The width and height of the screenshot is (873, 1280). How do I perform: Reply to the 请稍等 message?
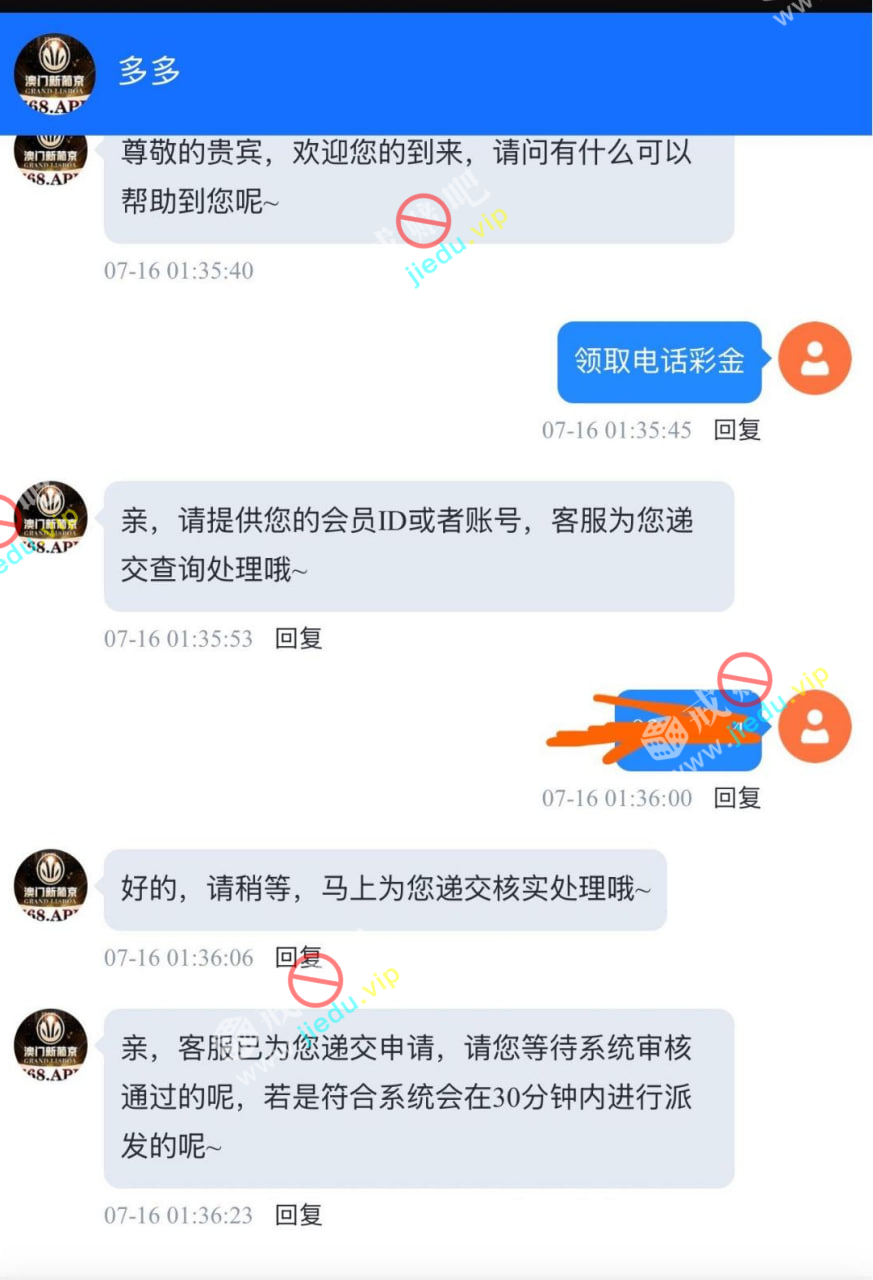tap(298, 957)
